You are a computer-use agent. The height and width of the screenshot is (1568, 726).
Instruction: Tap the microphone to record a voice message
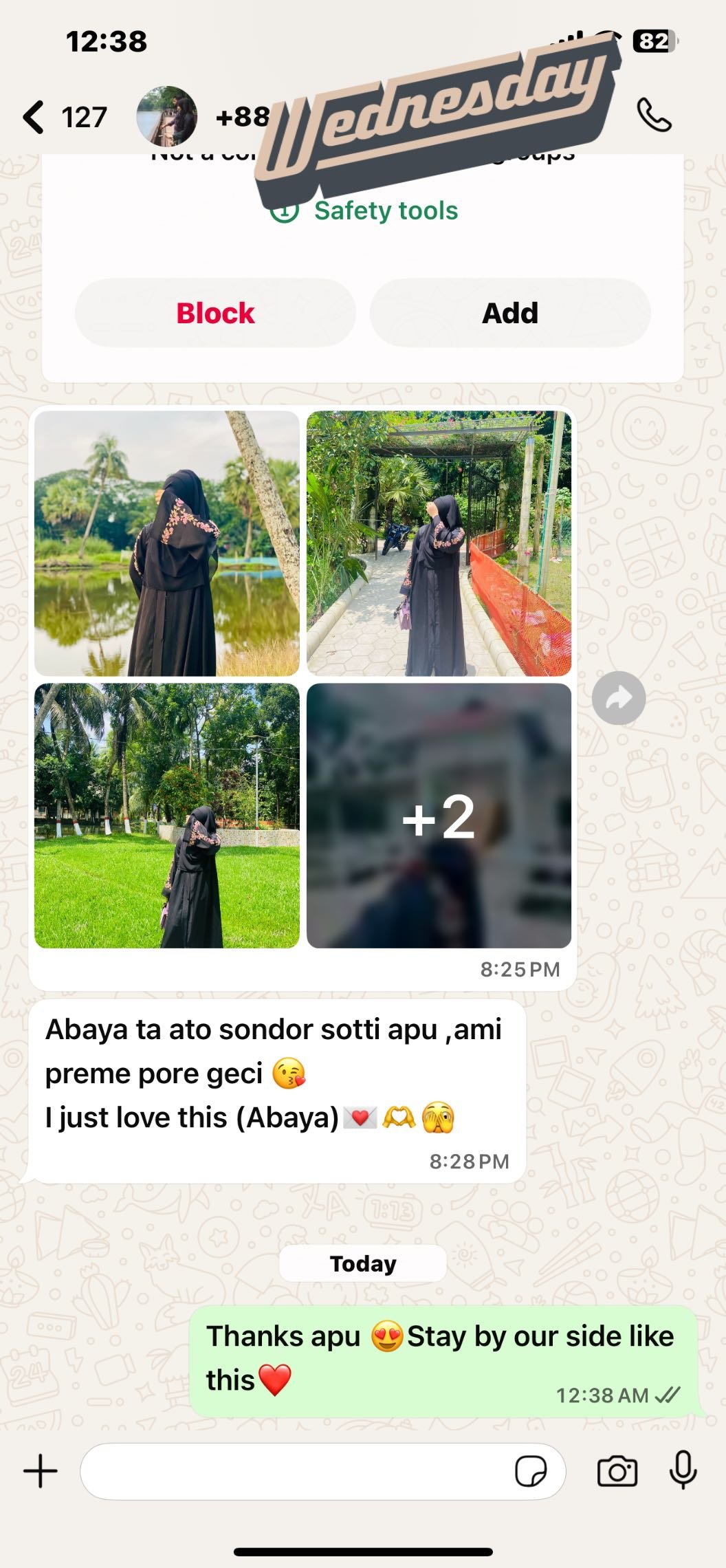tap(683, 1471)
